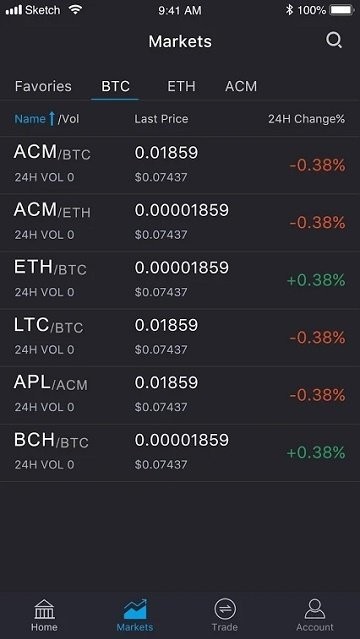Go to the Trade tab
Screen dimensions: 360x639
(x=225, y=615)
